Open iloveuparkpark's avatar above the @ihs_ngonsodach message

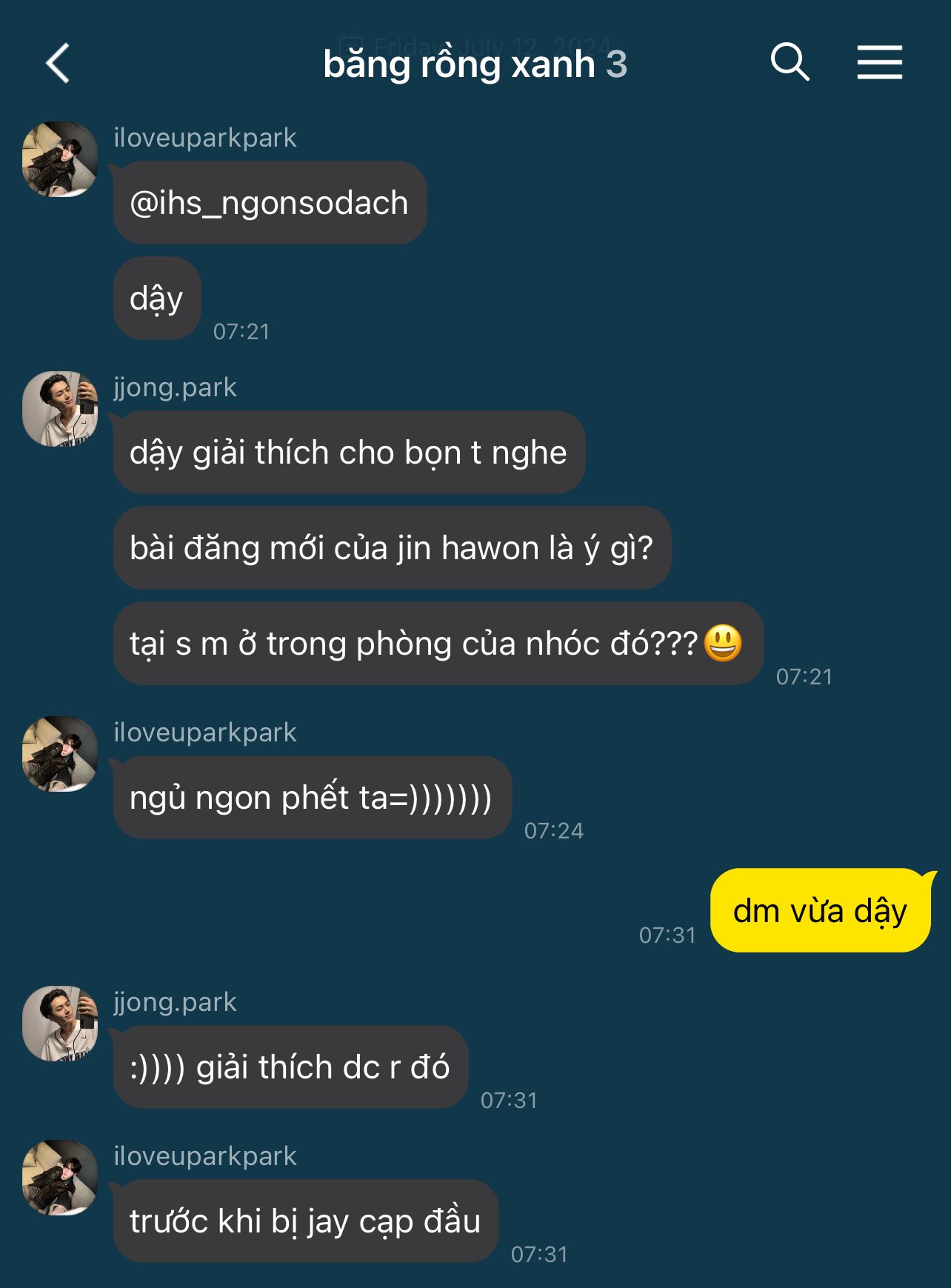(x=60, y=159)
